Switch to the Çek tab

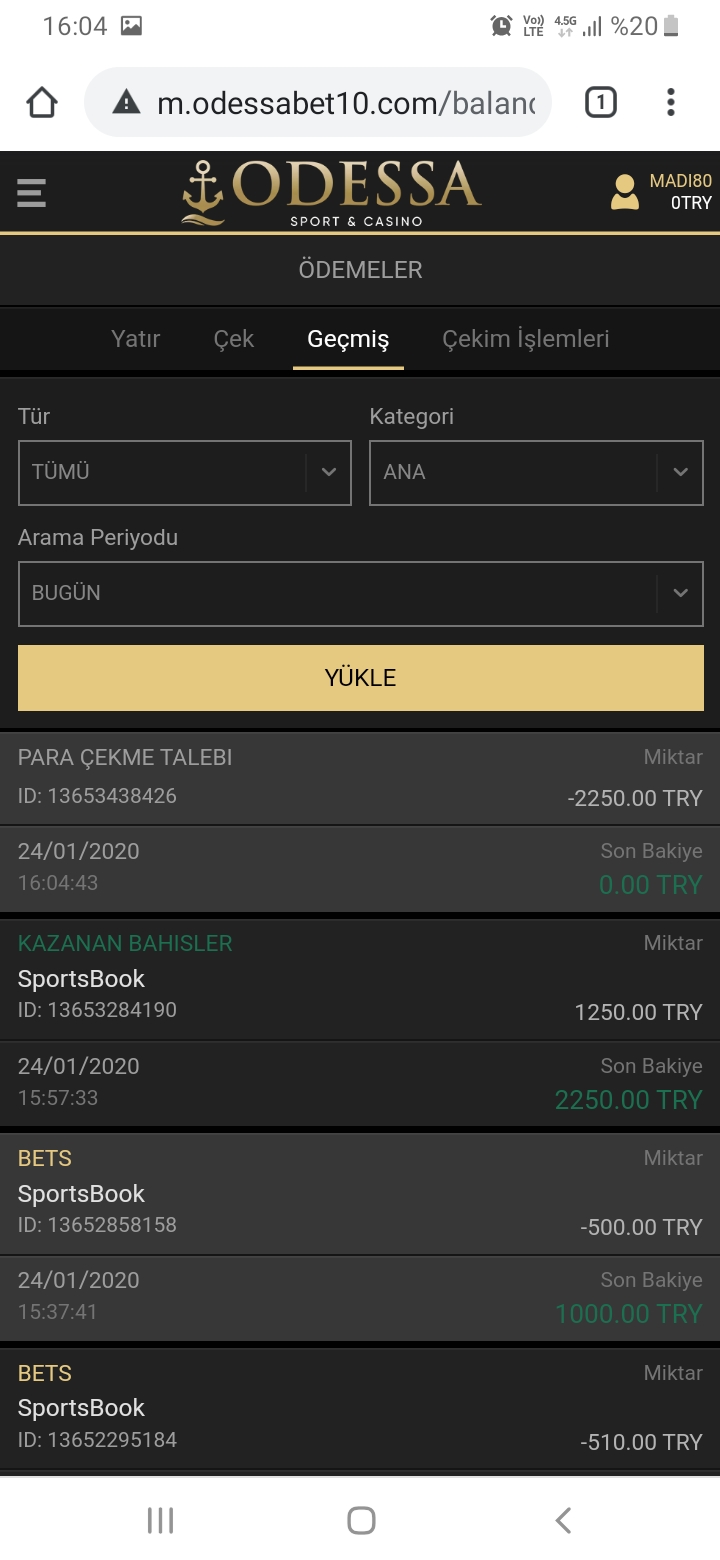[x=234, y=339]
